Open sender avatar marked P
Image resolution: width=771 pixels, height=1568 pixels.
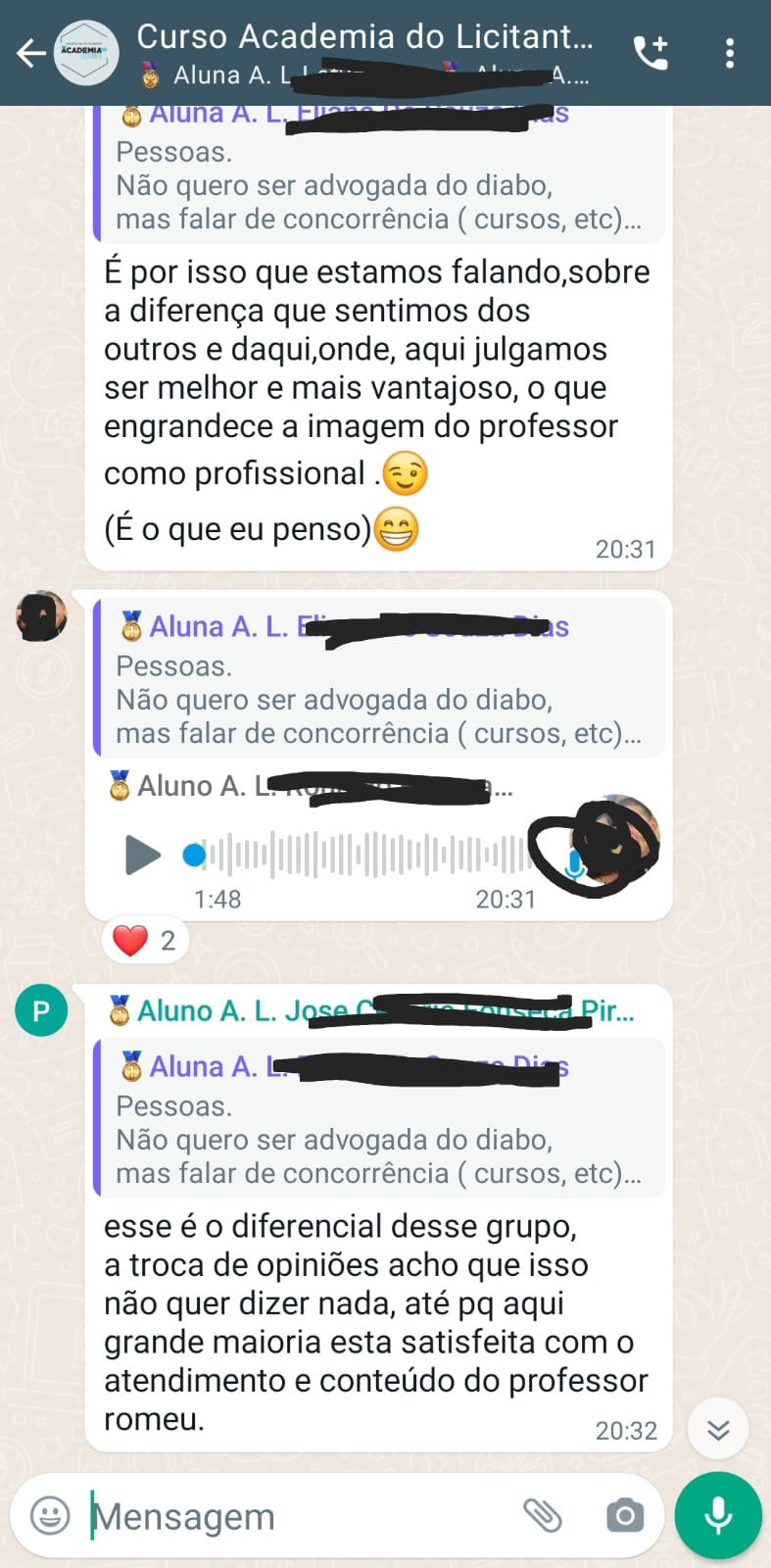click(41, 1010)
